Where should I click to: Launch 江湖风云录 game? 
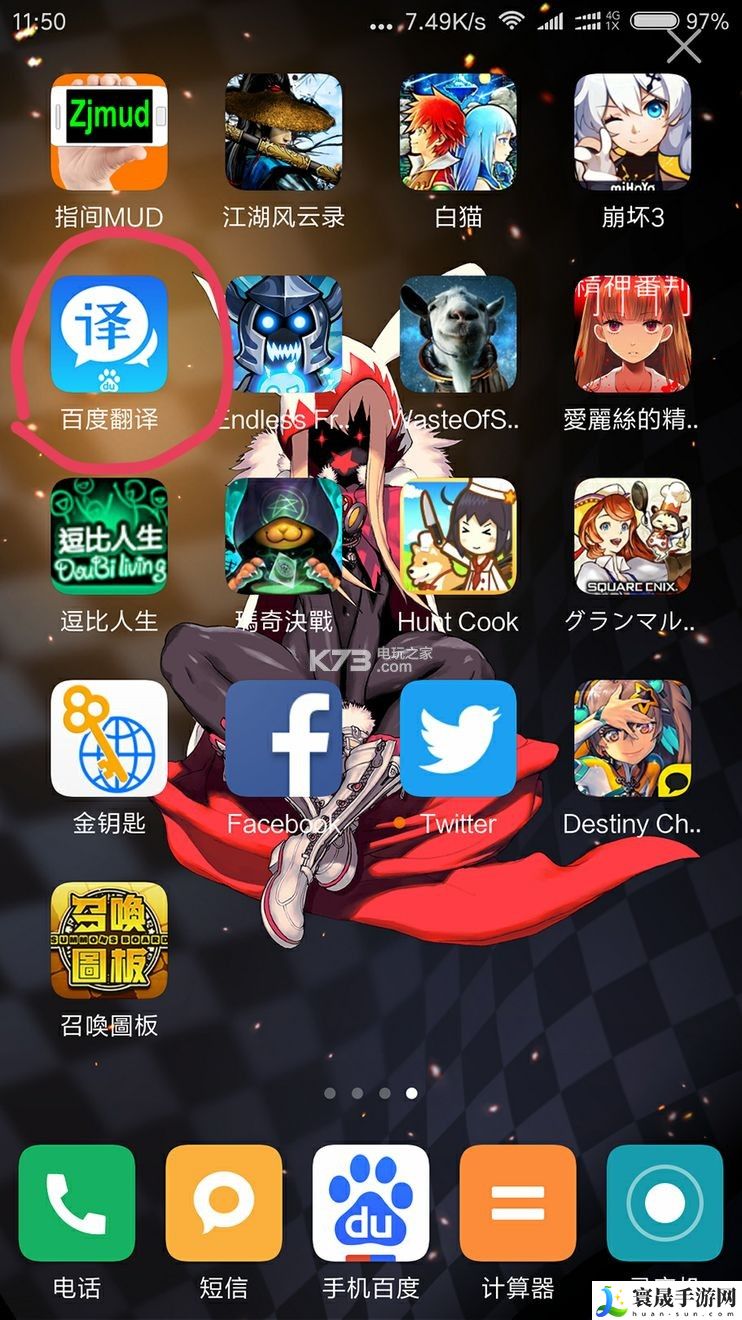coord(283,132)
